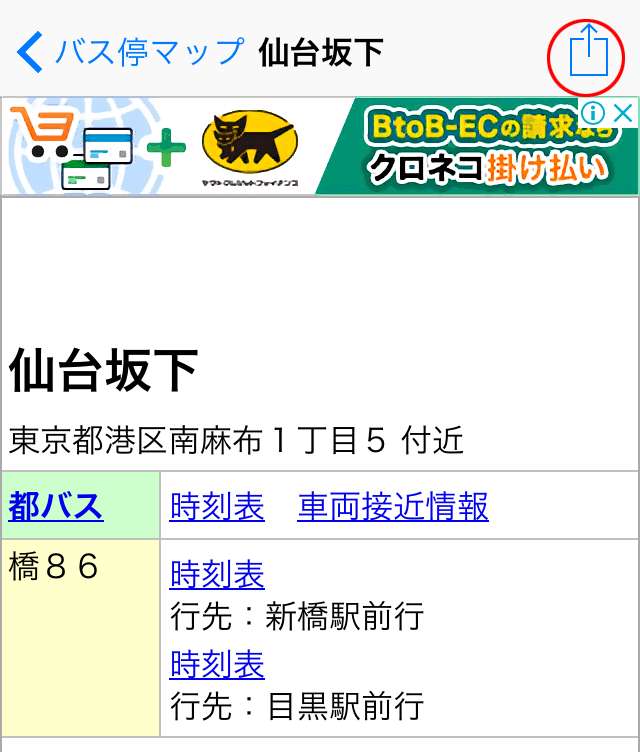Open the クロネコ掛け払い ad banner
Image resolution: width=640 pixels, height=752 pixels.
tap(300, 146)
